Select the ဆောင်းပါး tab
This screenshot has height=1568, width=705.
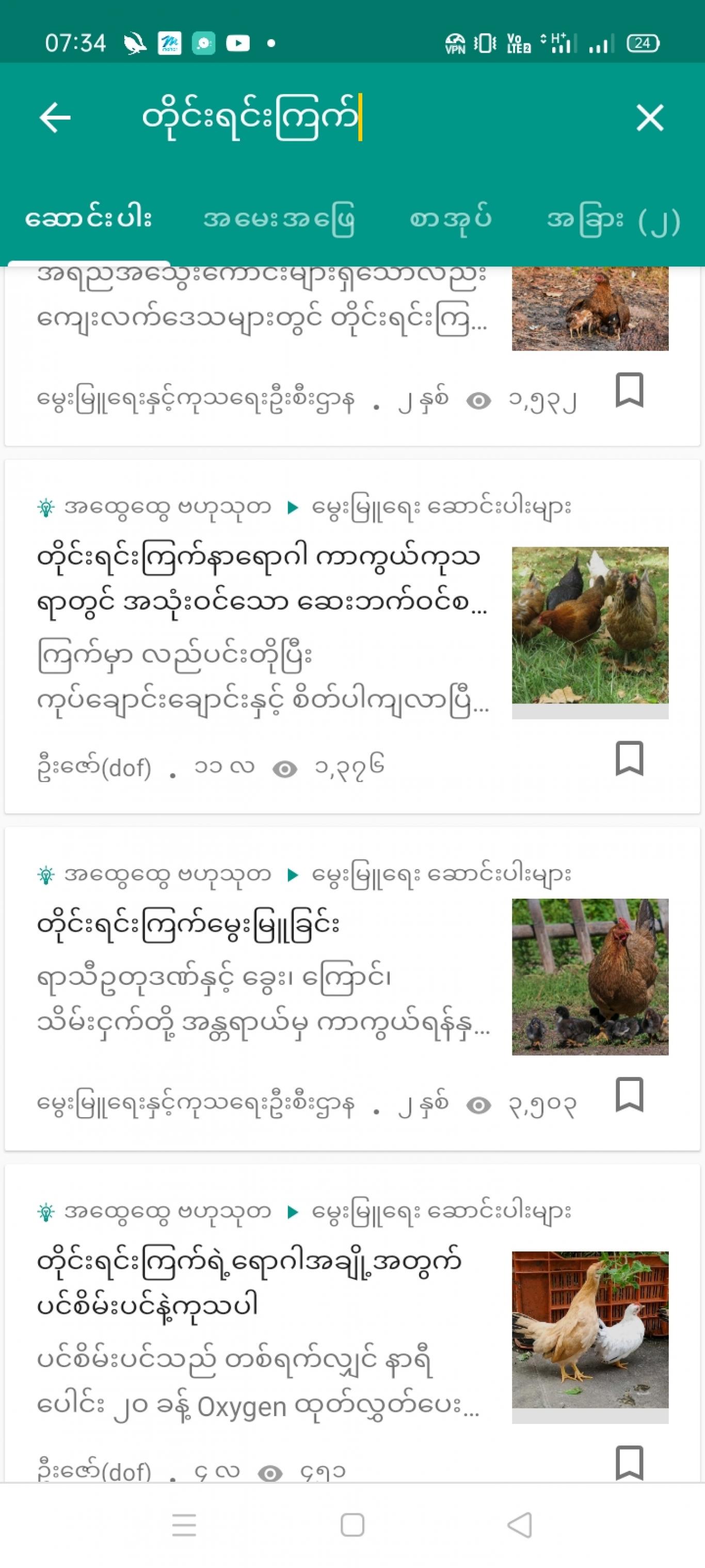(x=89, y=218)
